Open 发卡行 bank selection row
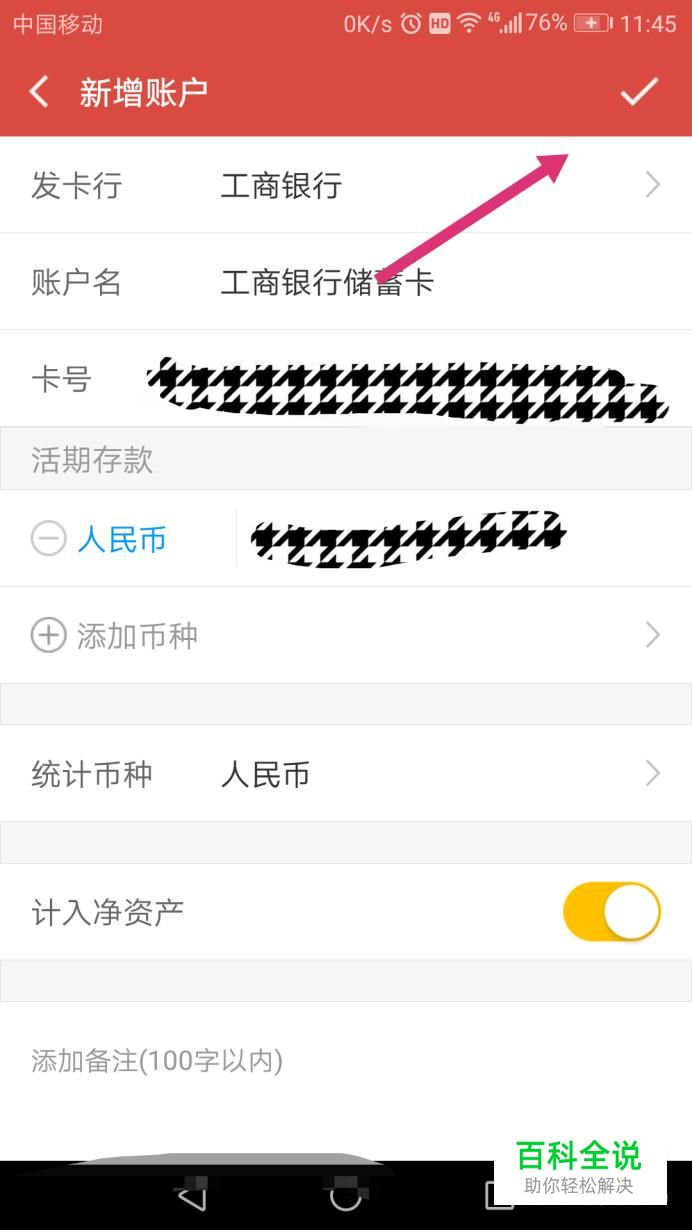The width and height of the screenshot is (692, 1230). click(346, 185)
